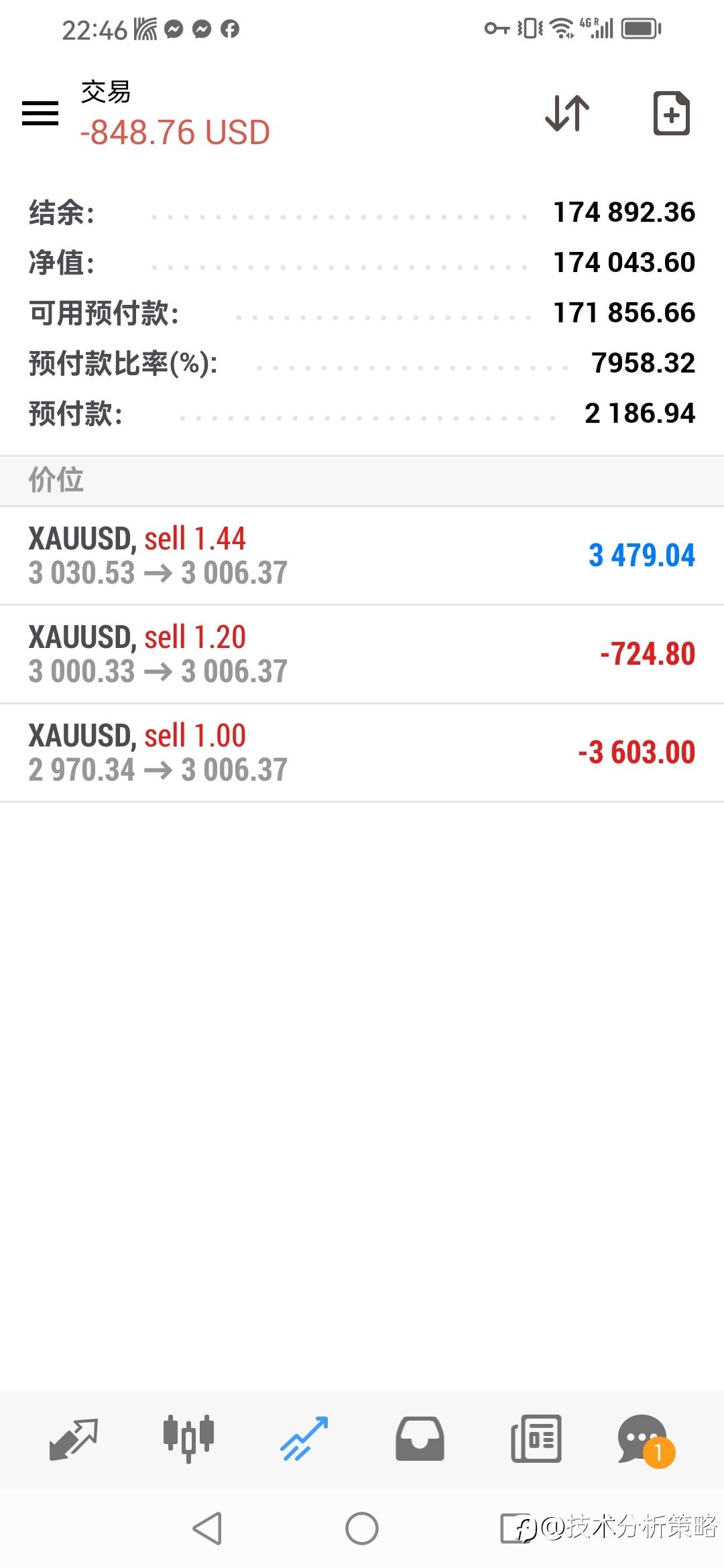
Task: Tap the sort positions arrows icon
Action: [567, 113]
